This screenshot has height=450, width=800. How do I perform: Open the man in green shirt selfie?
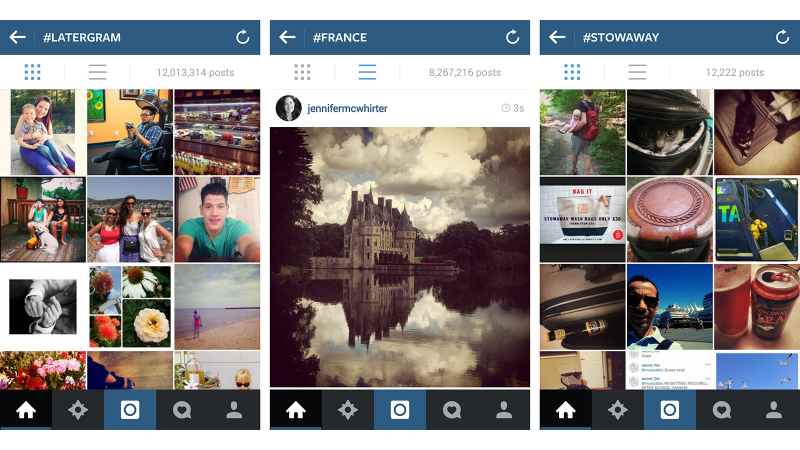point(217,219)
